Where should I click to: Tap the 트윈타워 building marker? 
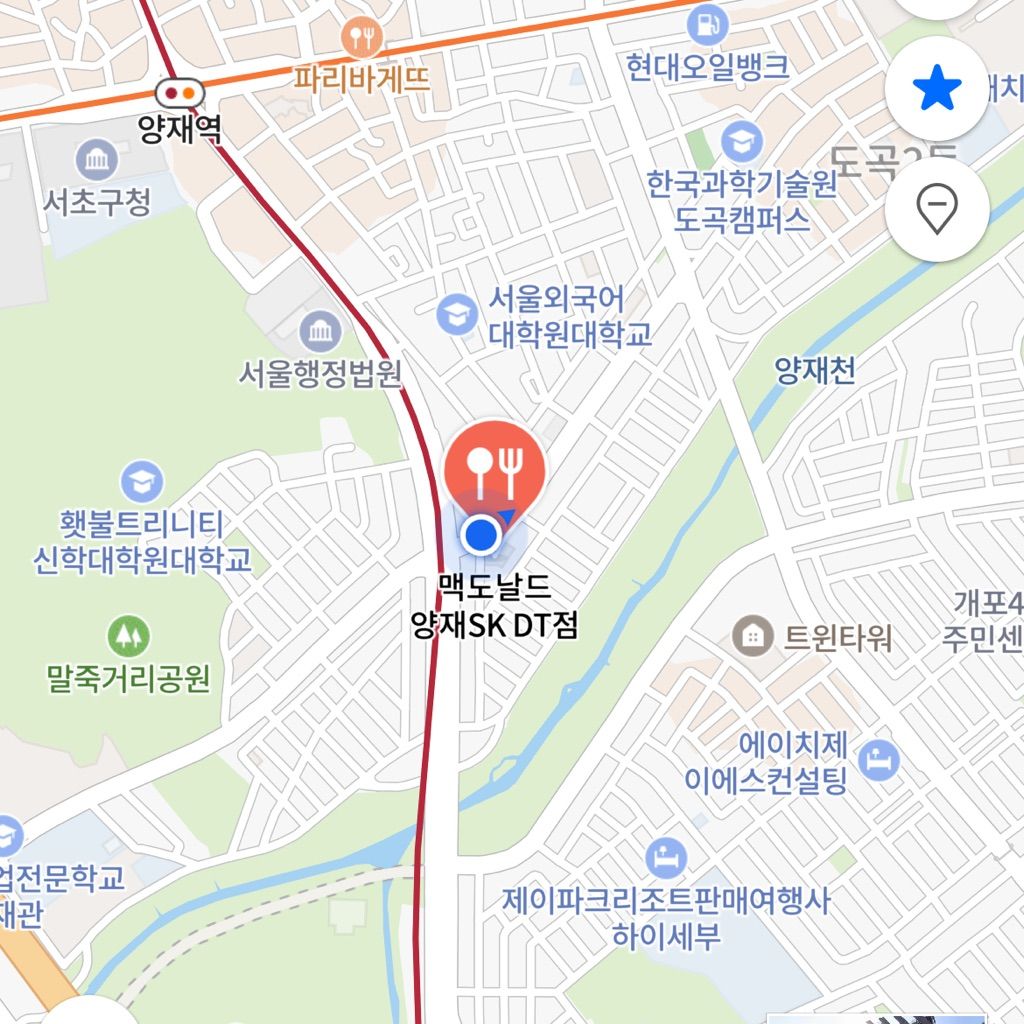752,635
